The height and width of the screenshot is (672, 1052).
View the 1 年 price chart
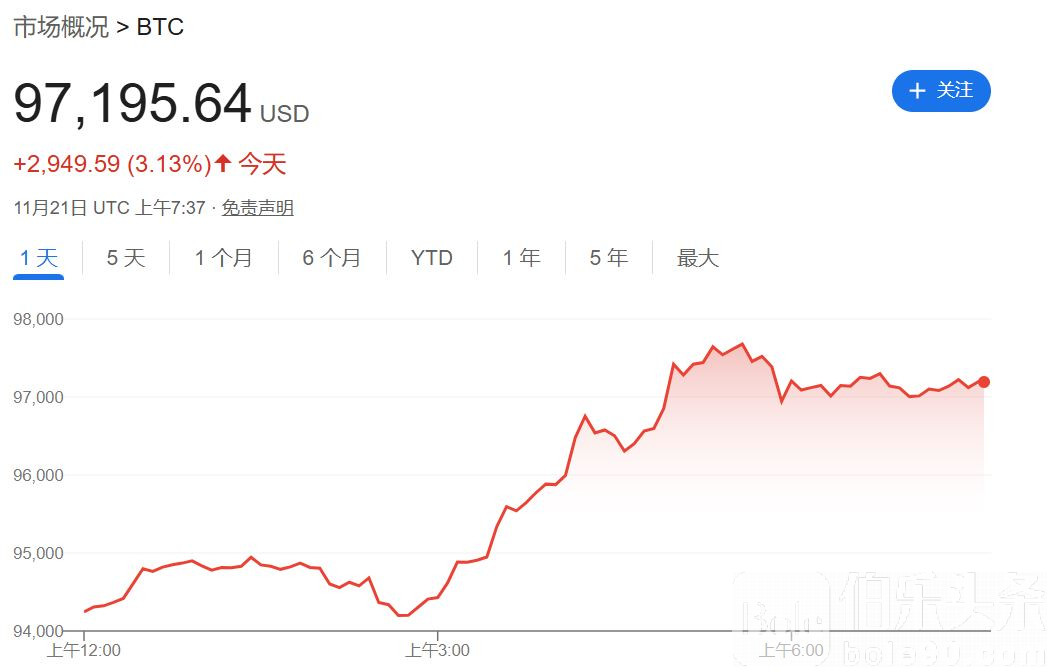coord(521,258)
